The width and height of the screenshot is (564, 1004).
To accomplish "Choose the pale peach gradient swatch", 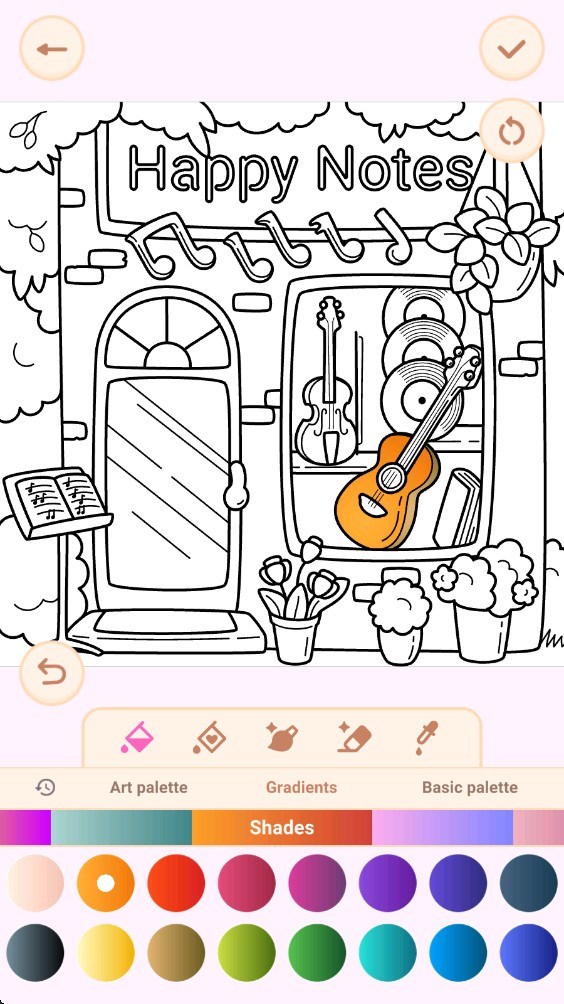I will tap(35, 883).
